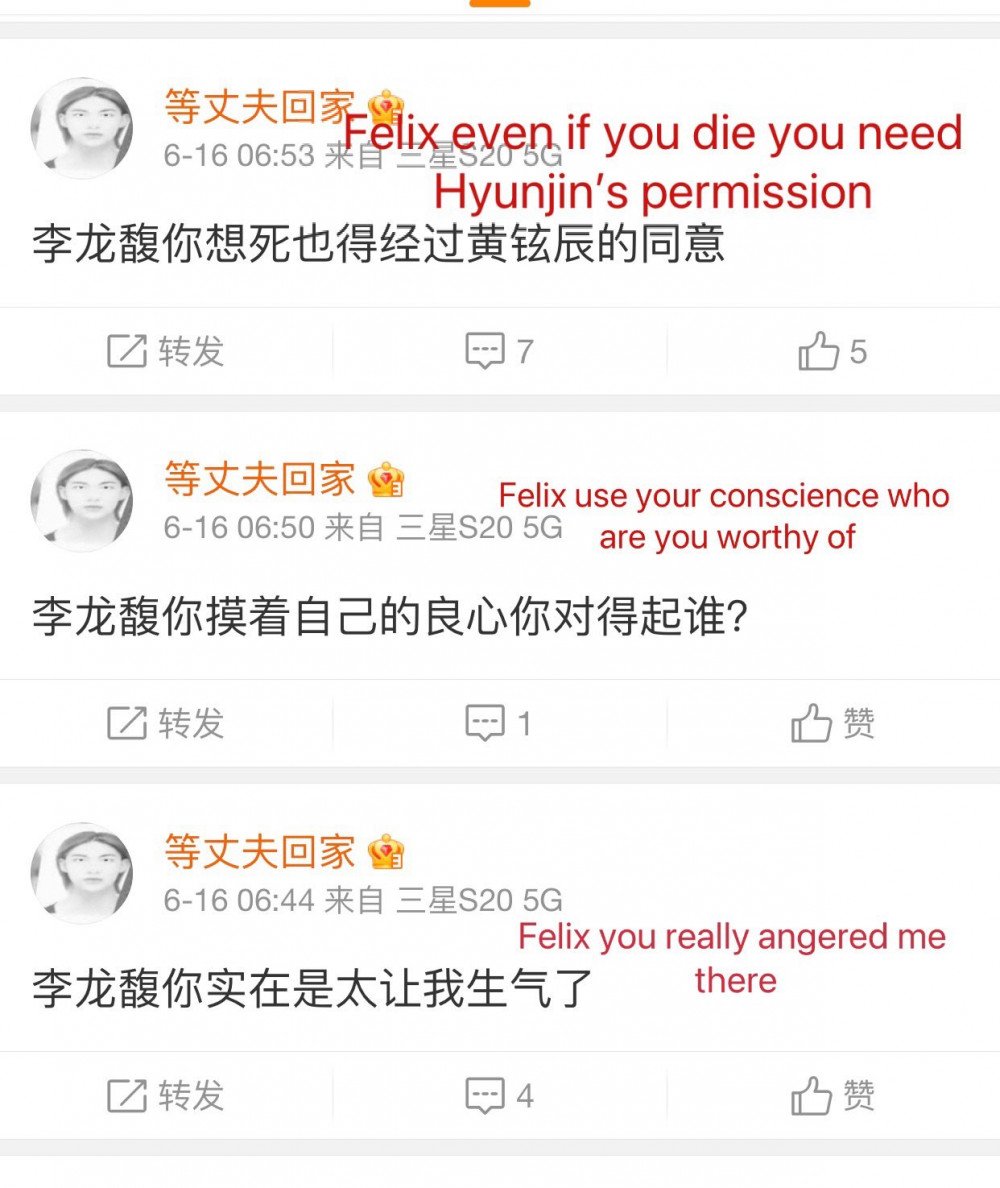Like the 06:44 post

click(832, 1096)
